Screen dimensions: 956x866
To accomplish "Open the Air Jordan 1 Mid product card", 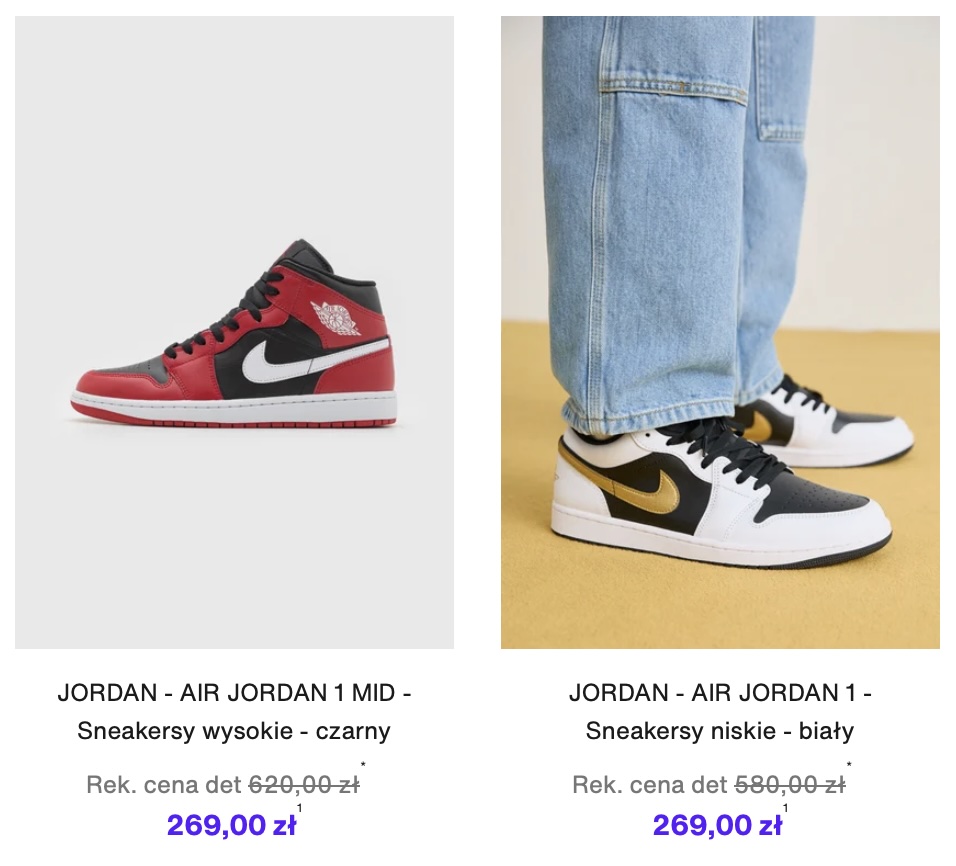I will tap(234, 333).
